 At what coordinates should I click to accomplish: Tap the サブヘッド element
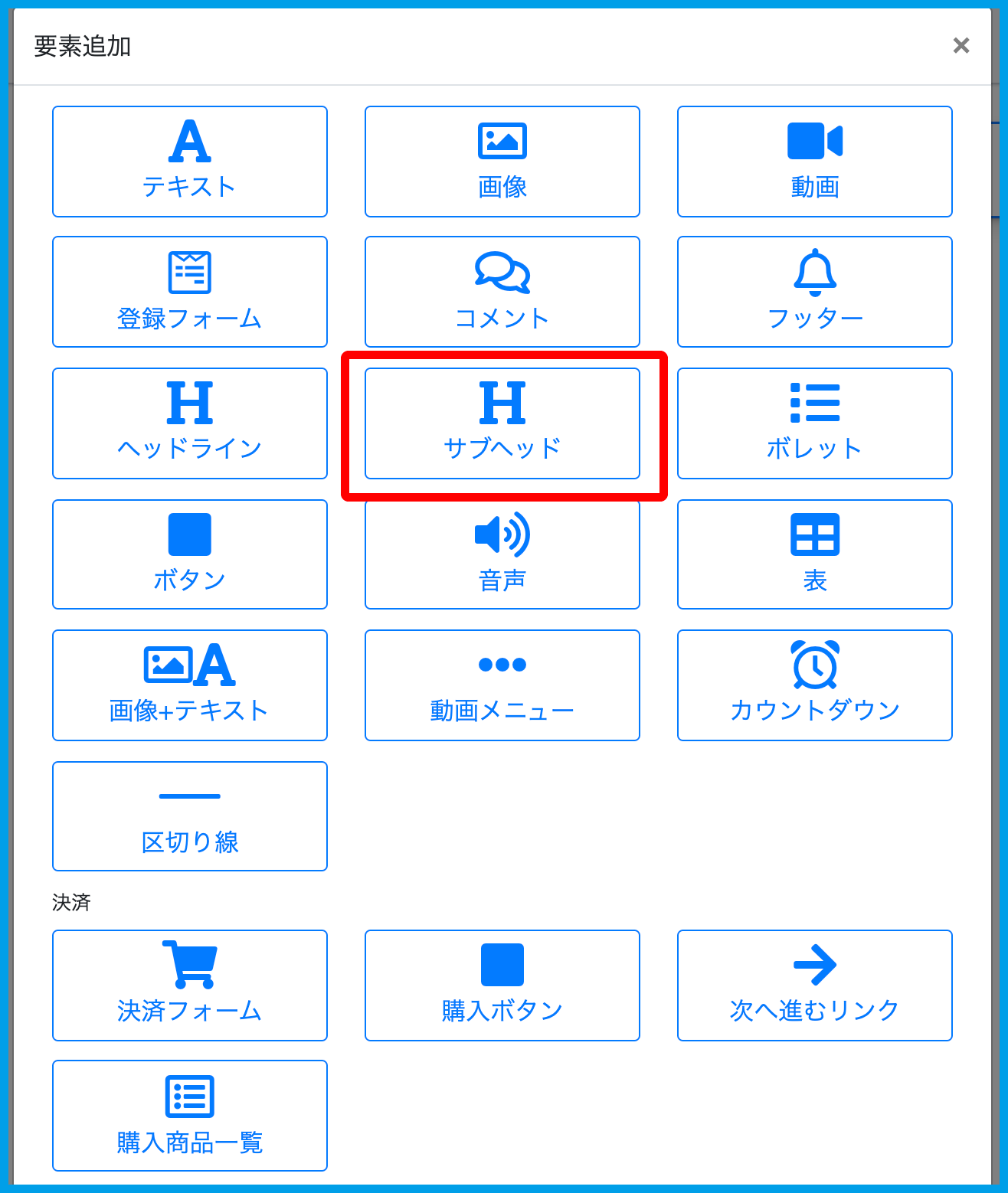502,423
